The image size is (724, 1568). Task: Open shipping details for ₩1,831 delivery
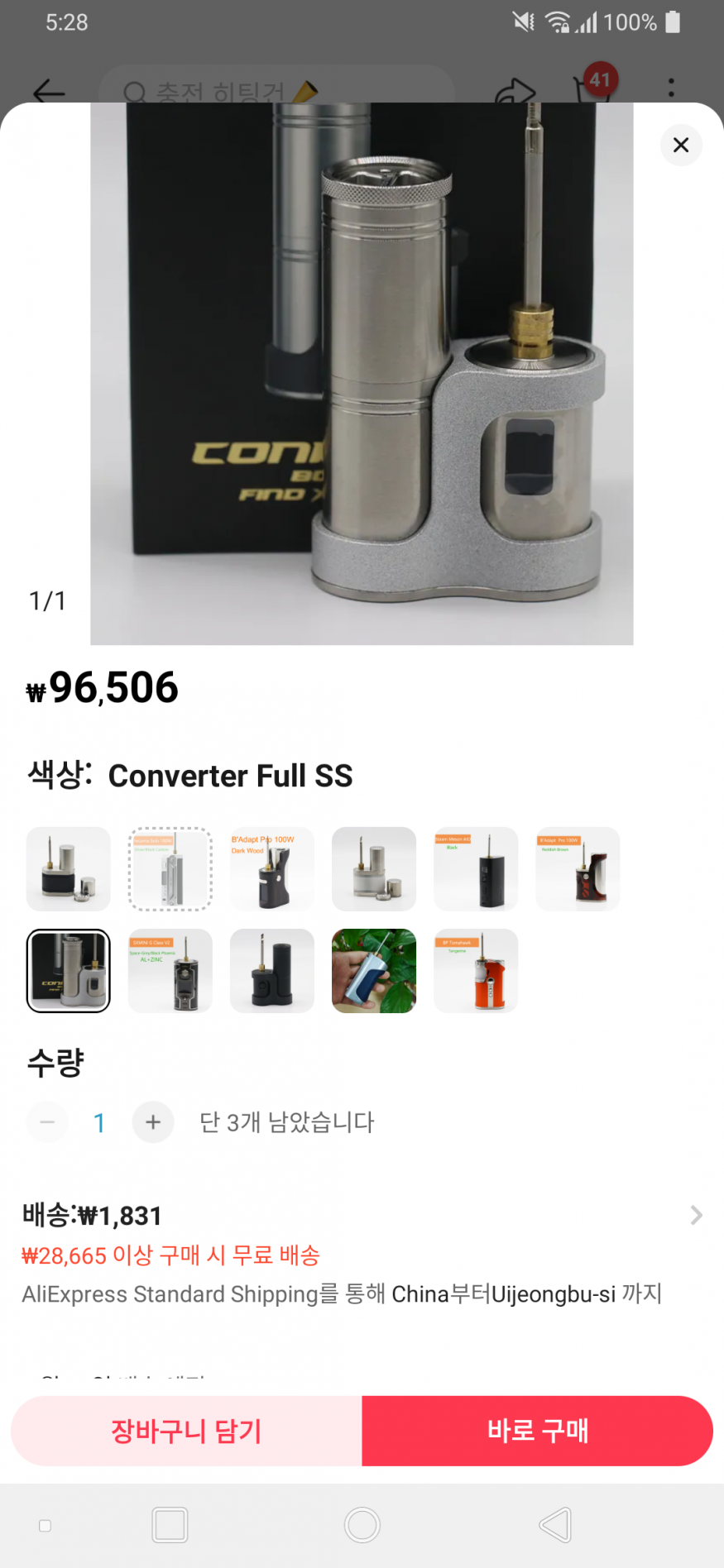tap(695, 1215)
